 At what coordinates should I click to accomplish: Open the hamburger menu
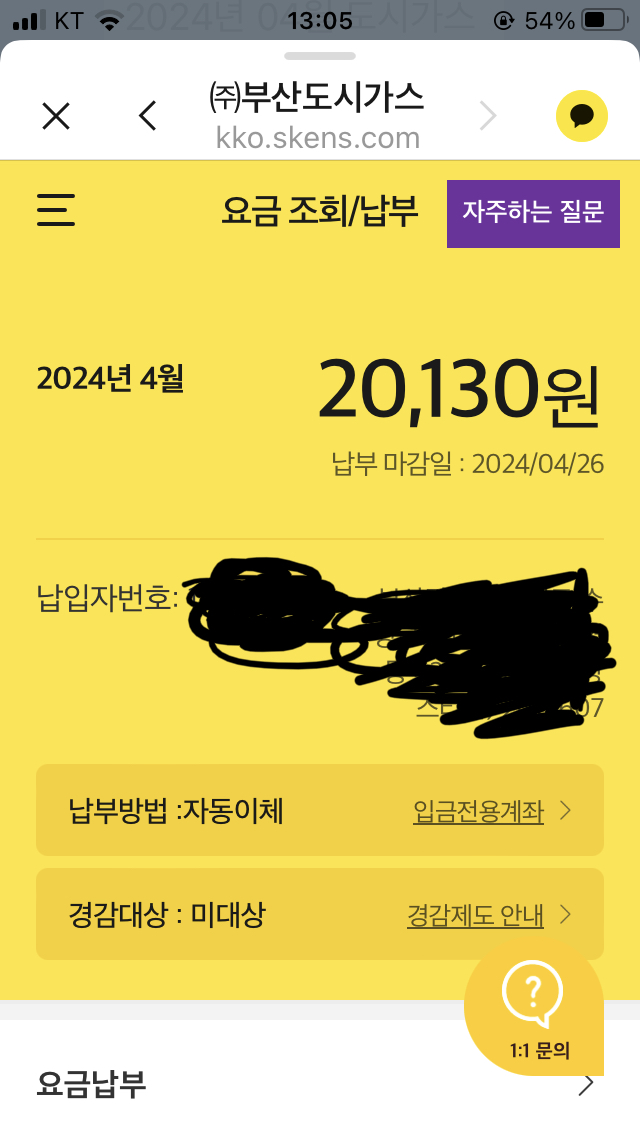(56, 210)
